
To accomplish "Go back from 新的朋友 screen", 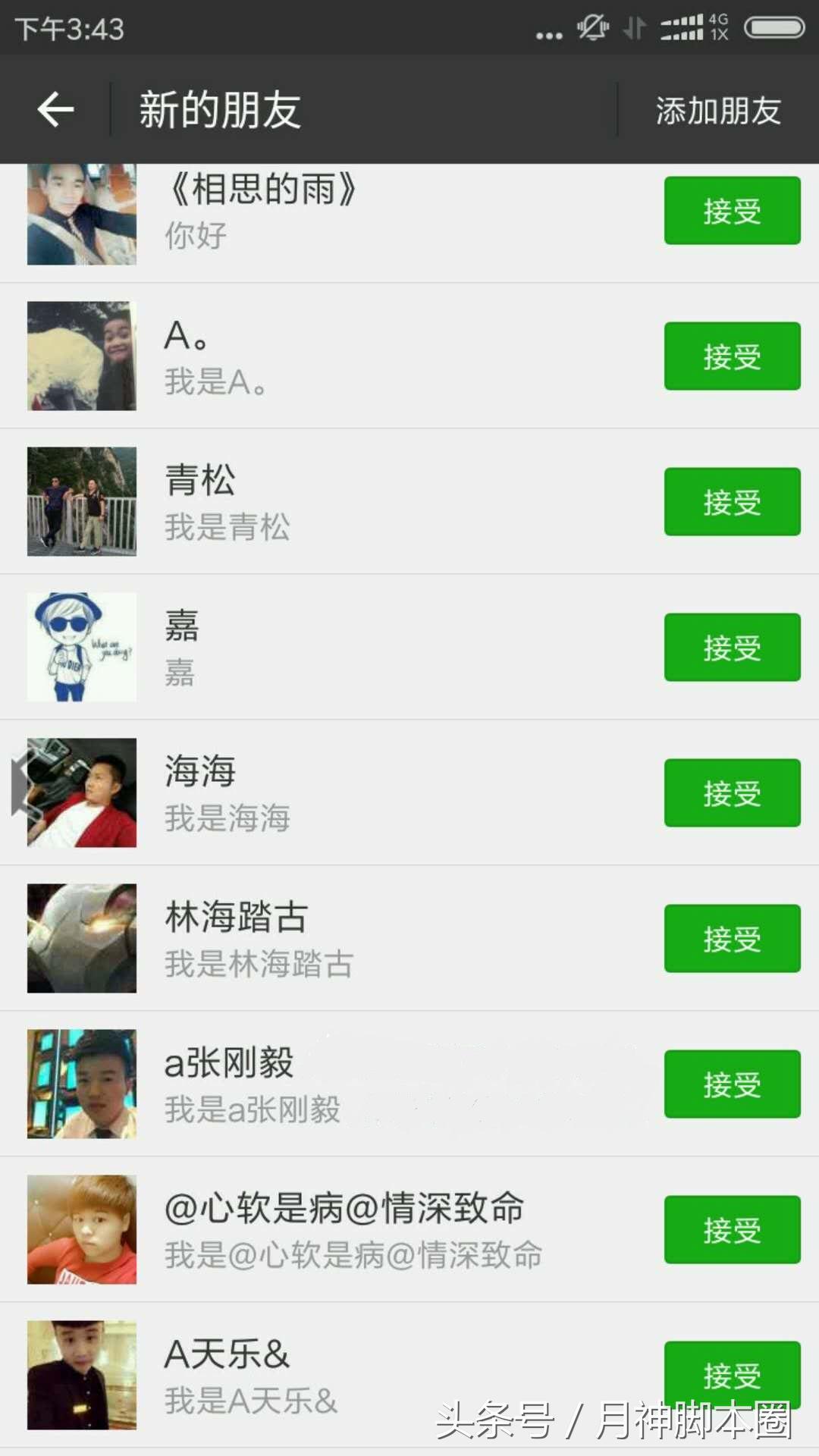I will click(55, 110).
